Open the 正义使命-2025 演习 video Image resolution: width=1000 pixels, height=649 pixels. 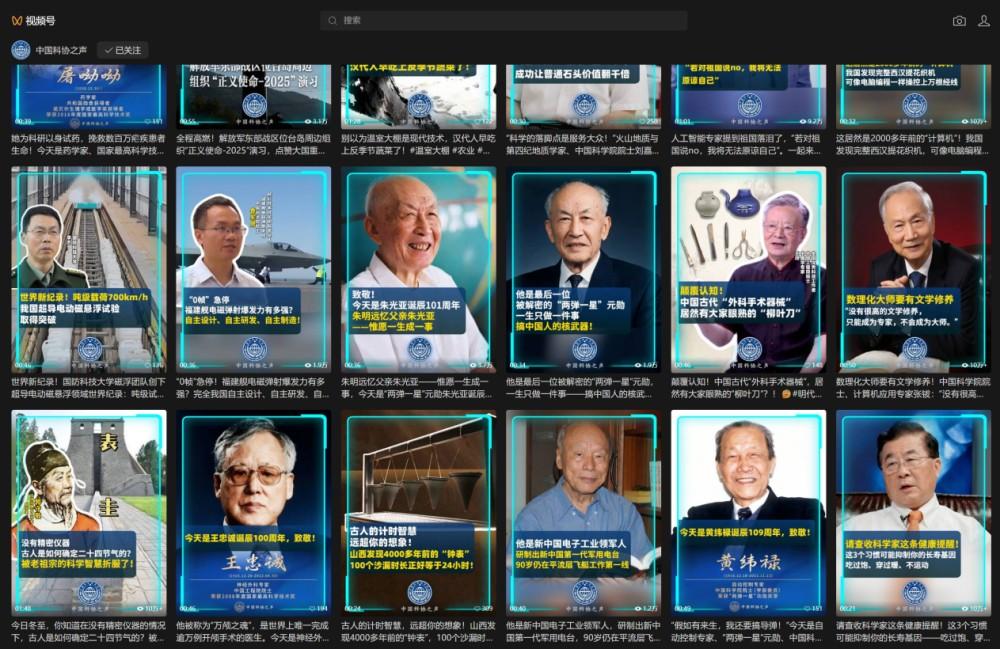tap(253, 95)
